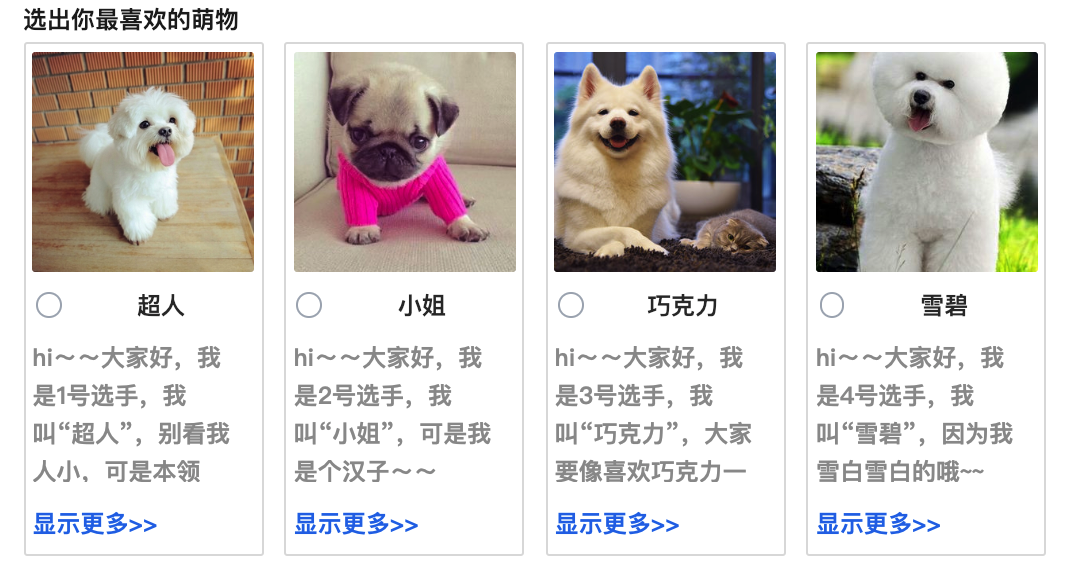This screenshot has width=1078, height=564.
Task: Vote for 巧克力 via its radio button
Action: tap(571, 305)
